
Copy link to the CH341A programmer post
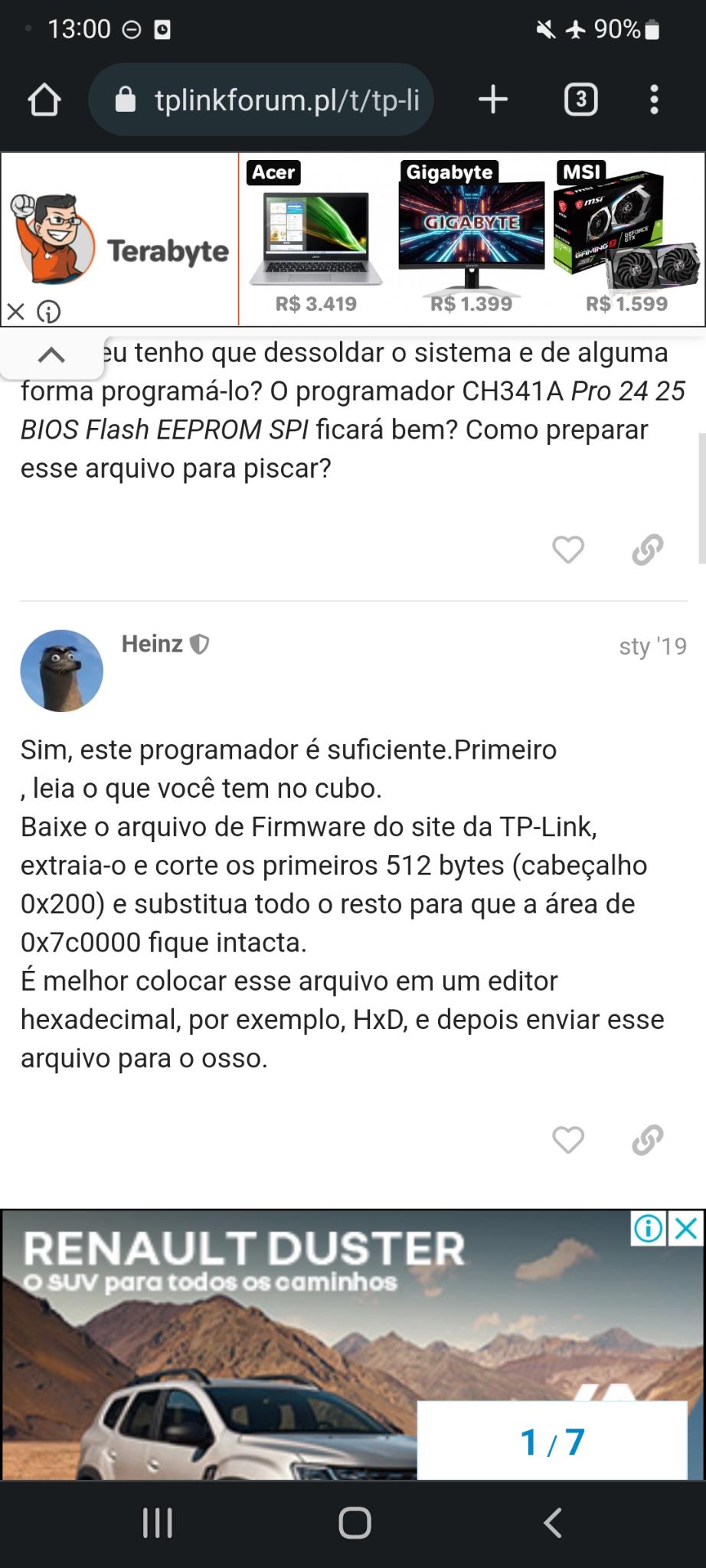pyautogui.click(x=647, y=549)
